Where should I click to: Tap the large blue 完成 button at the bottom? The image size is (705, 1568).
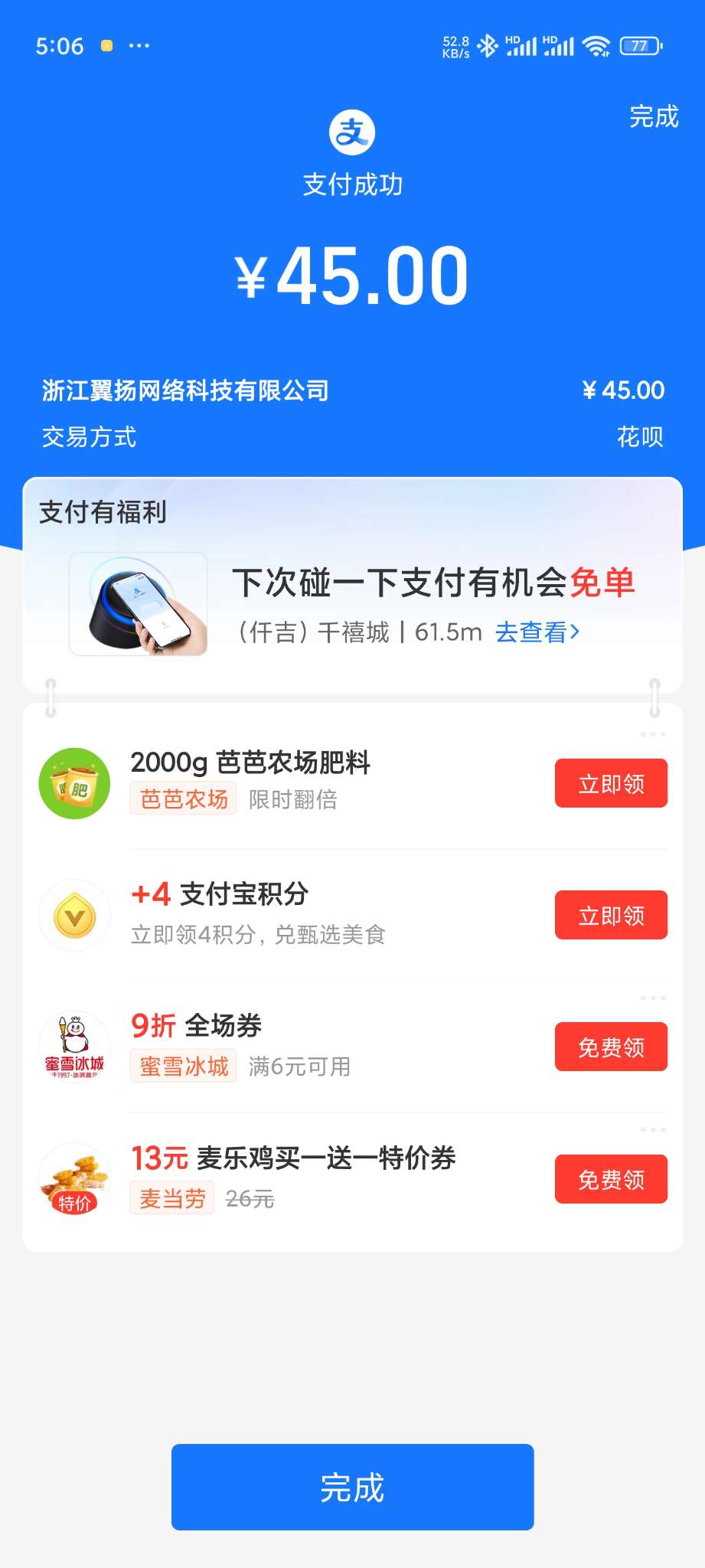[x=352, y=1487]
